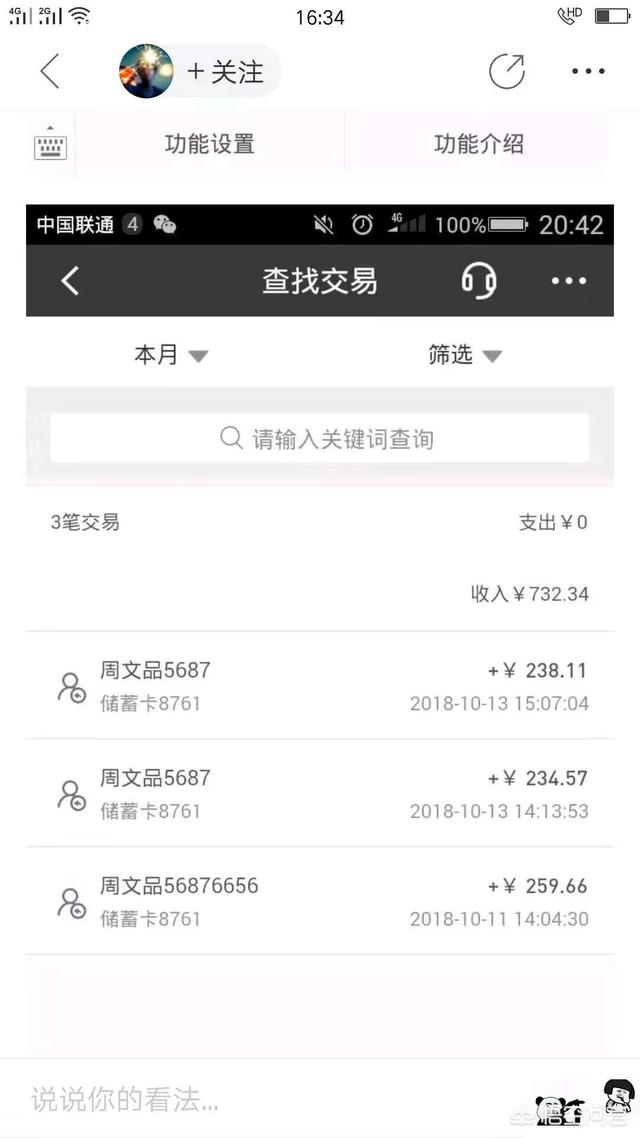The height and width of the screenshot is (1138, 640).
Task: Go back using the top-left arrow
Action: [x=49, y=71]
